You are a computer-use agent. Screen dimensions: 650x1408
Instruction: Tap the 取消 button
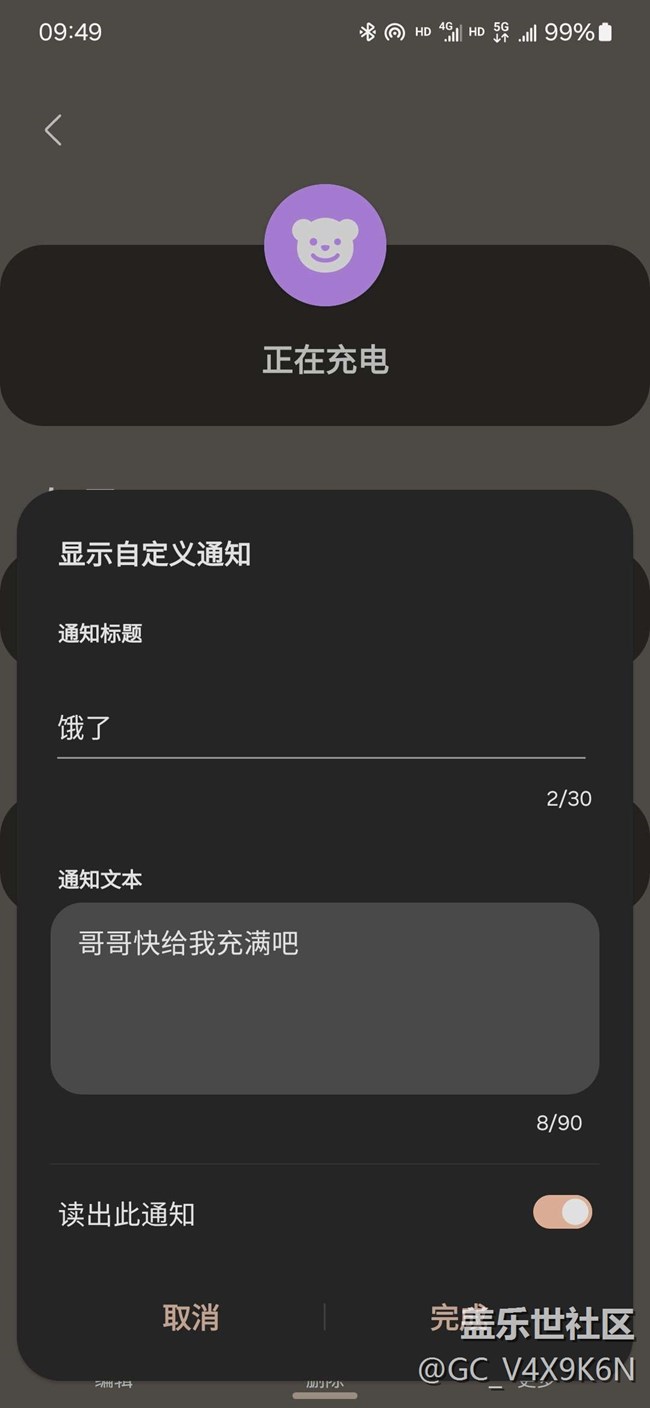(190, 1317)
